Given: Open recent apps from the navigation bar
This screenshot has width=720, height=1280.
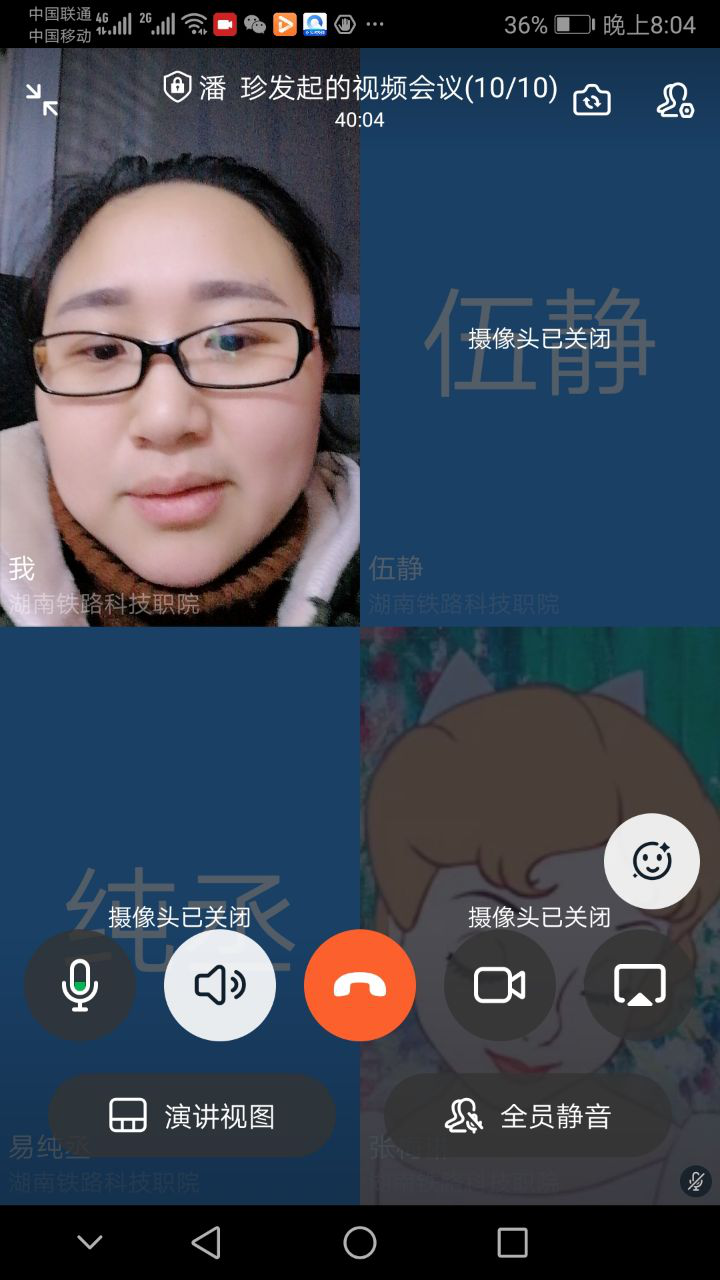Looking at the screenshot, I should (512, 1242).
